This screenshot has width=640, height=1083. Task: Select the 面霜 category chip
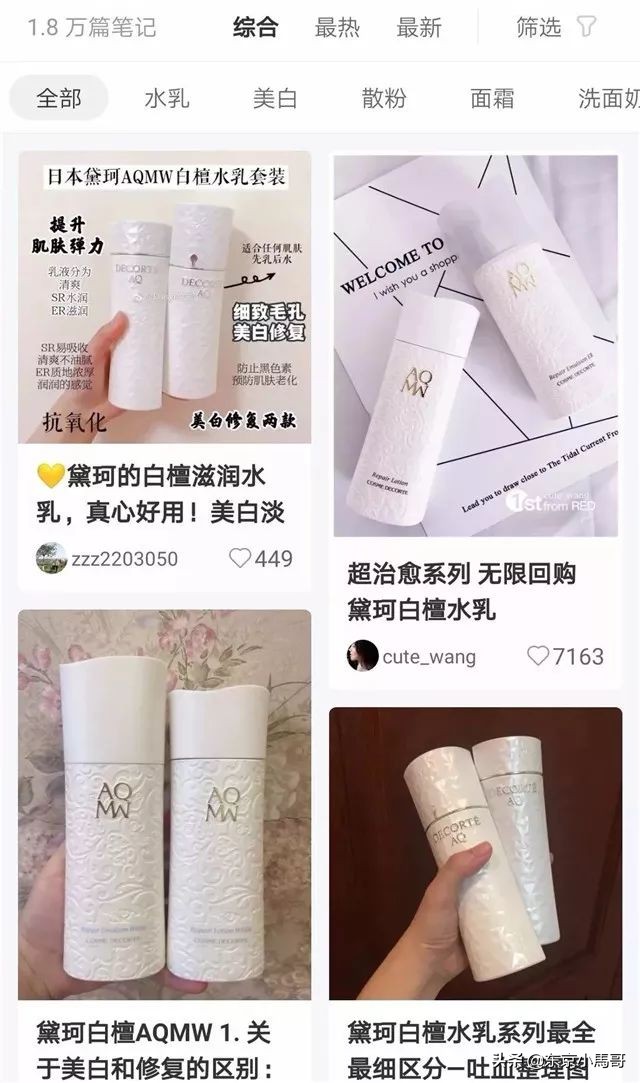pyautogui.click(x=492, y=98)
